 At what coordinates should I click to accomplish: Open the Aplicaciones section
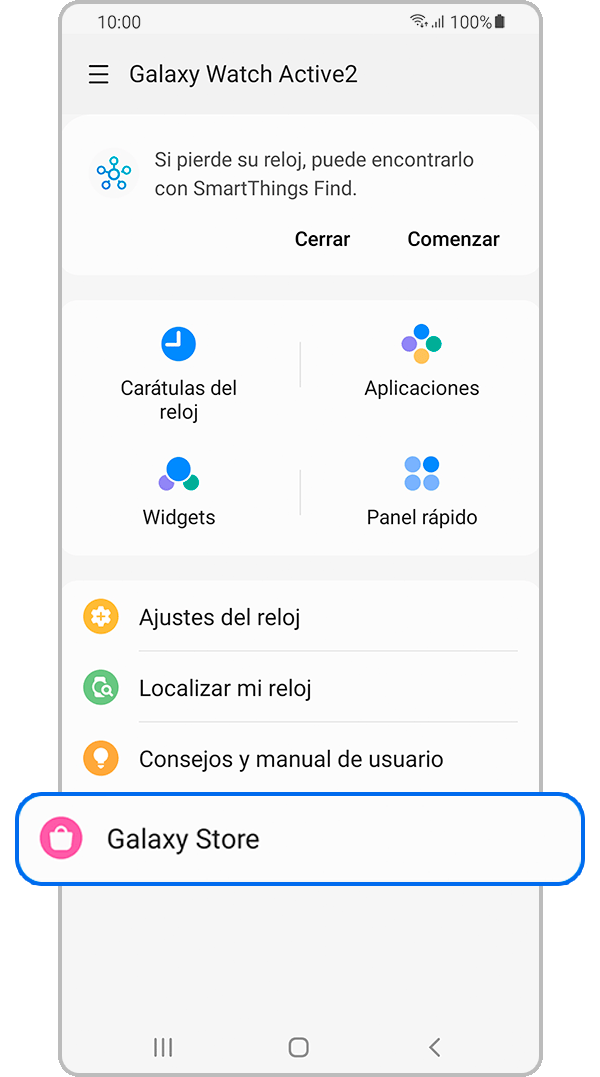[421, 361]
